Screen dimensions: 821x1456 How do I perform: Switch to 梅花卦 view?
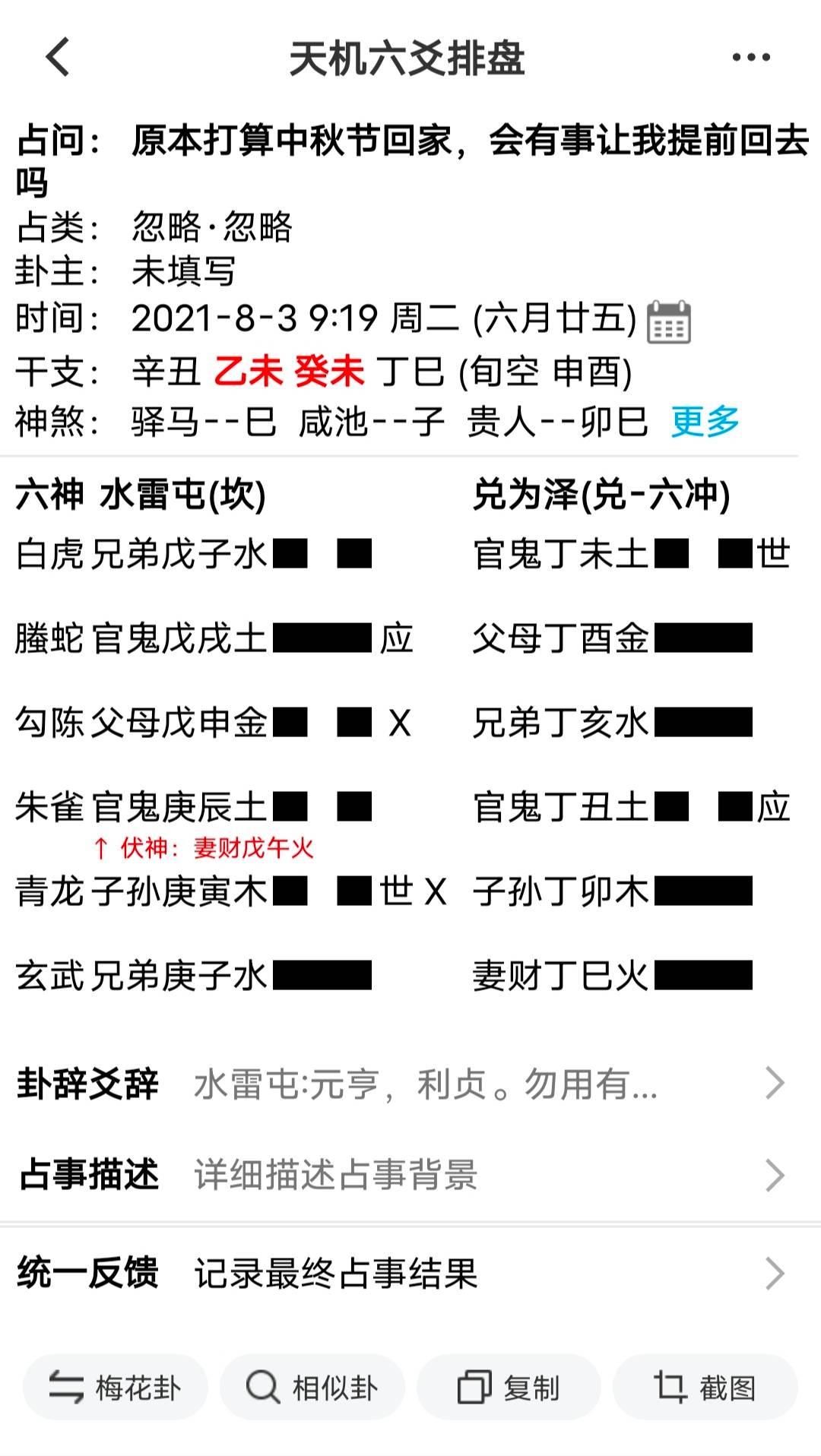tap(115, 1388)
